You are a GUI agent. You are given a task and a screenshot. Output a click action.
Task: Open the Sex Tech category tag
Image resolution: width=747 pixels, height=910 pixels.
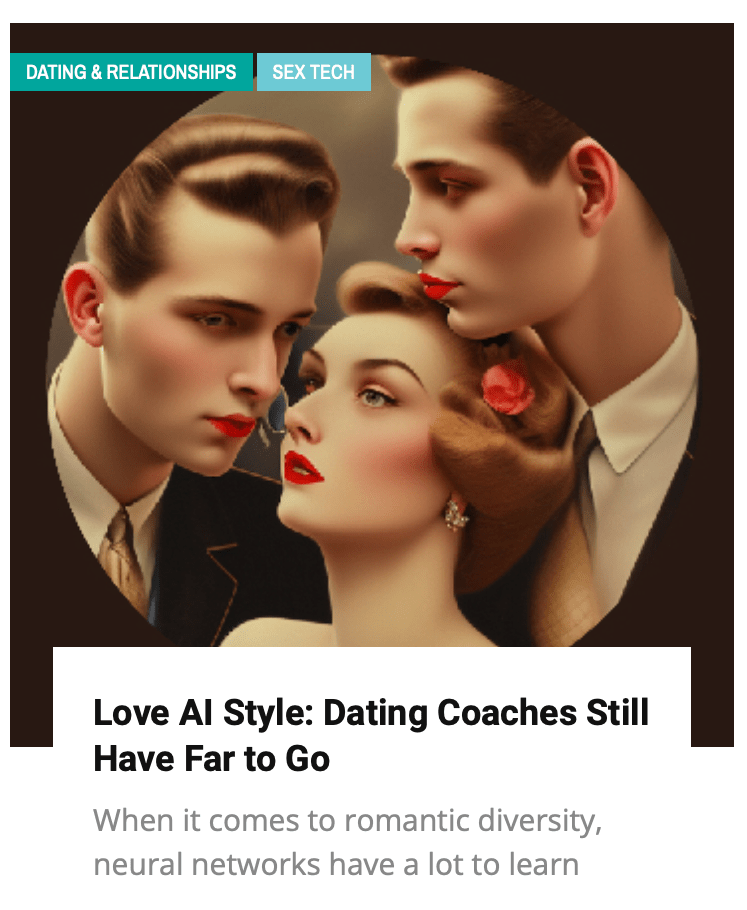[x=313, y=72]
